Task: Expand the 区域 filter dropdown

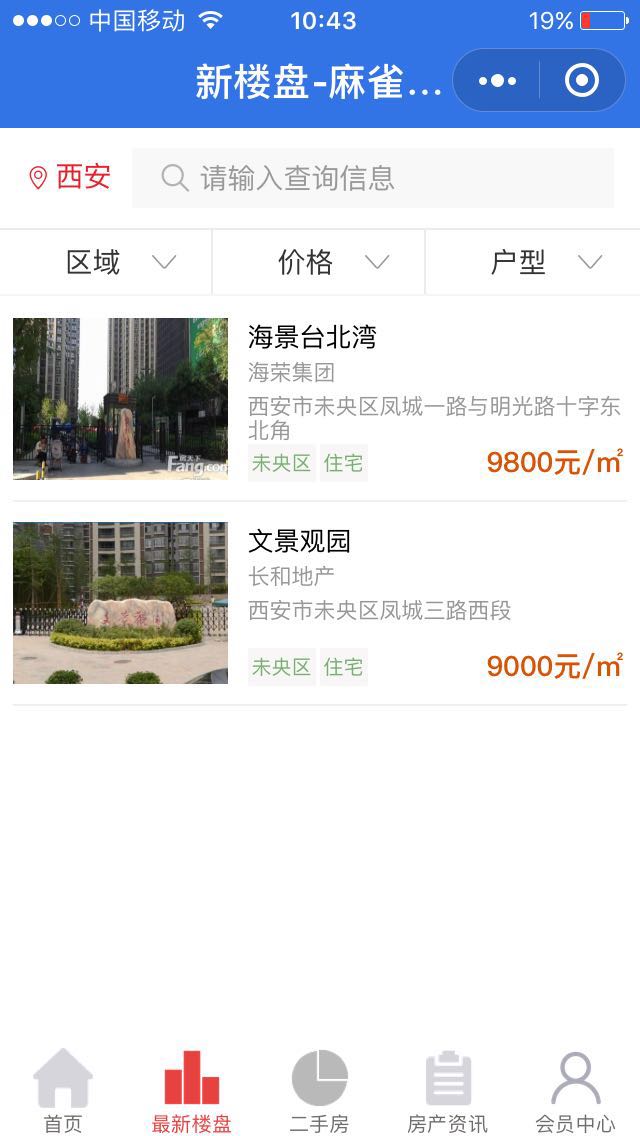Action: point(106,262)
